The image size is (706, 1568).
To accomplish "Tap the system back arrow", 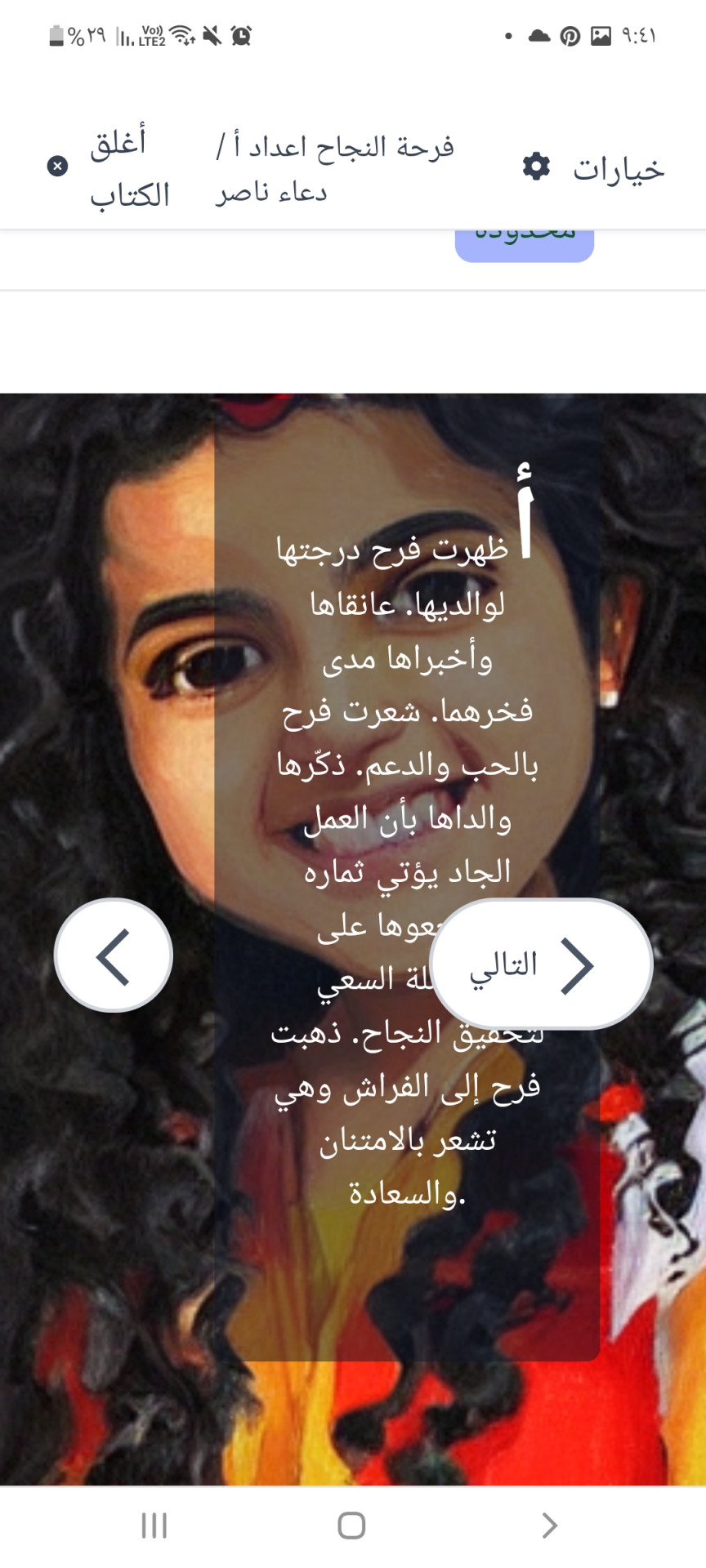I will 549,1525.
